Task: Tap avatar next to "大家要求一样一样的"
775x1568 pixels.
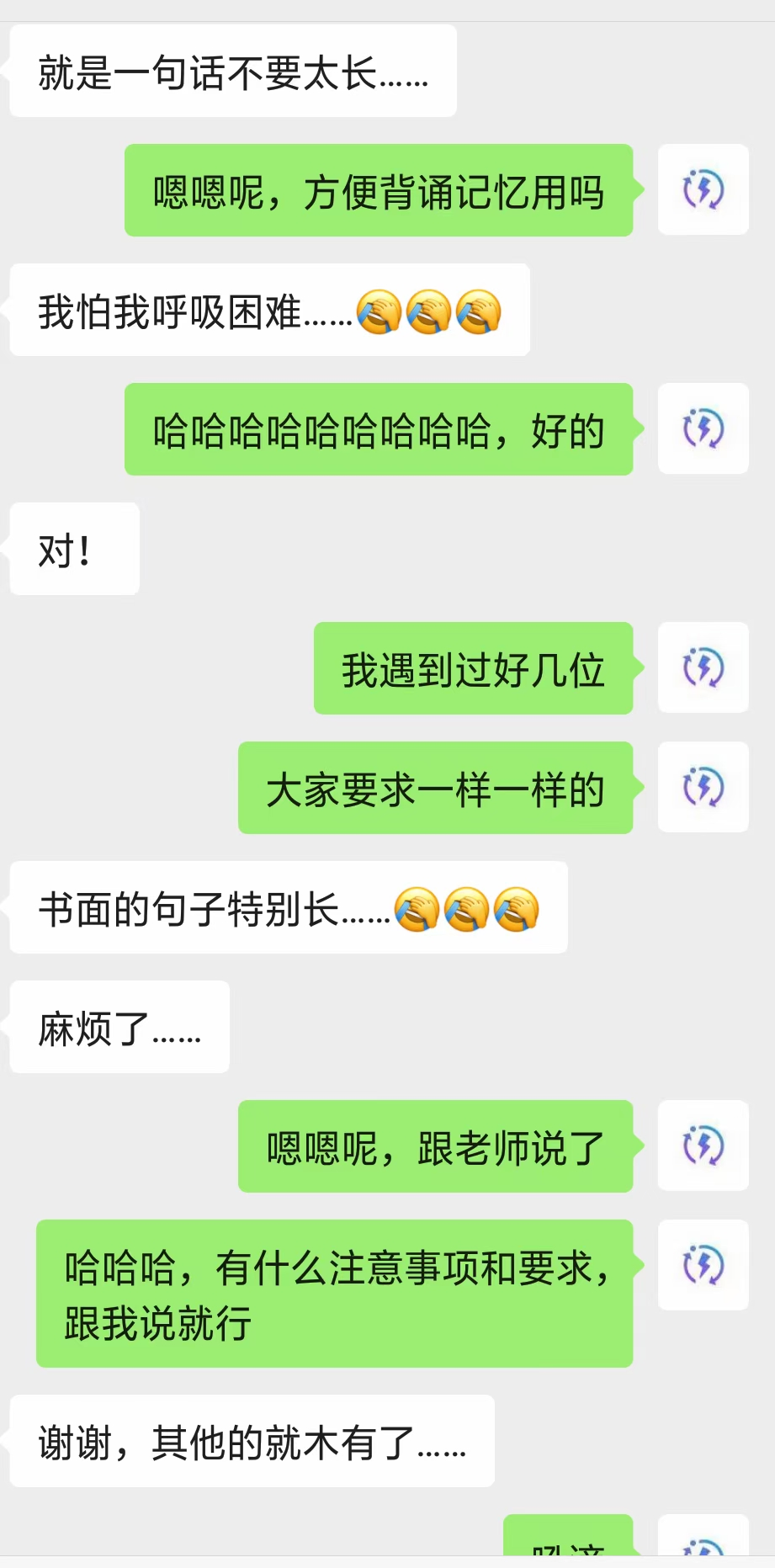Action: [703, 787]
